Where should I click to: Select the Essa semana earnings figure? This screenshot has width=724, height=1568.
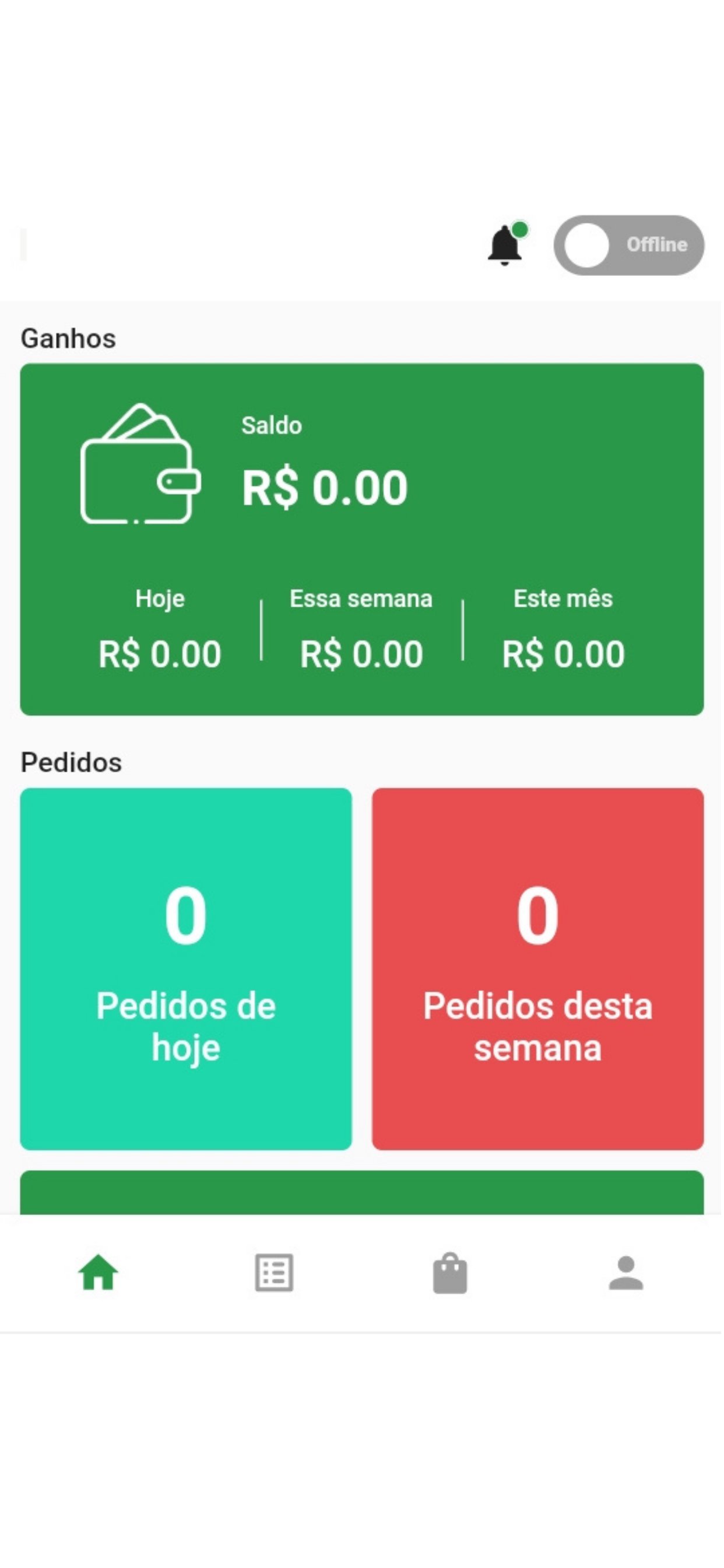click(x=360, y=653)
